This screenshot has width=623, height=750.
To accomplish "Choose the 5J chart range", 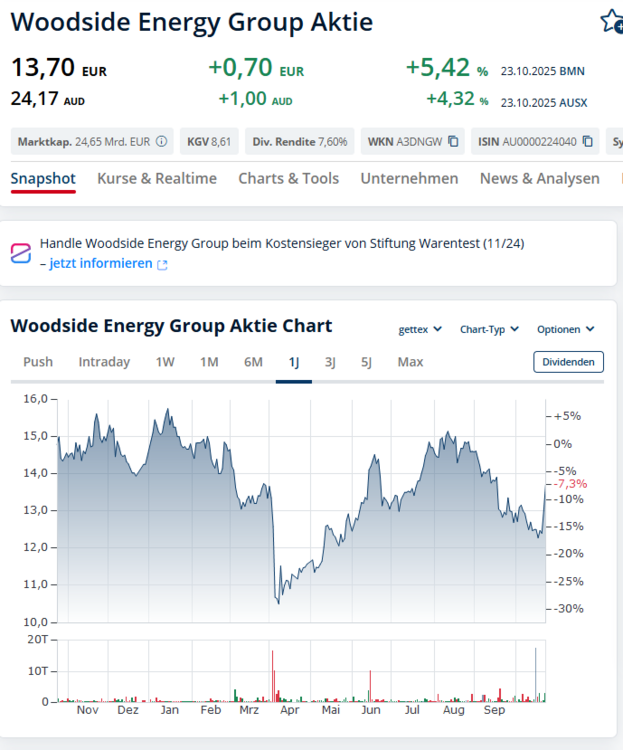I will click(x=366, y=362).
